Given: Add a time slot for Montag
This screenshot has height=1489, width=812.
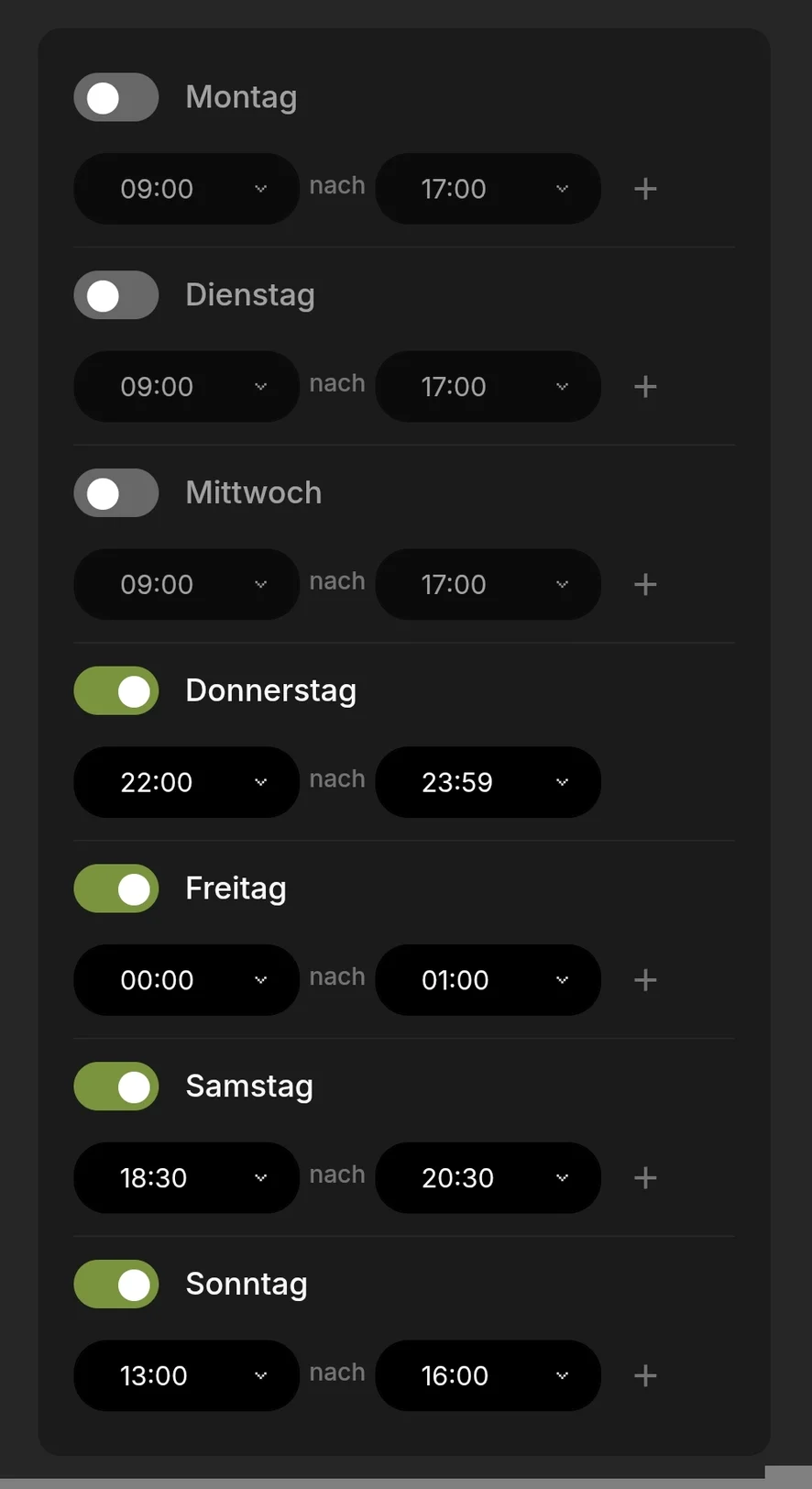Looking at the screenshot, I should [645, 189].
